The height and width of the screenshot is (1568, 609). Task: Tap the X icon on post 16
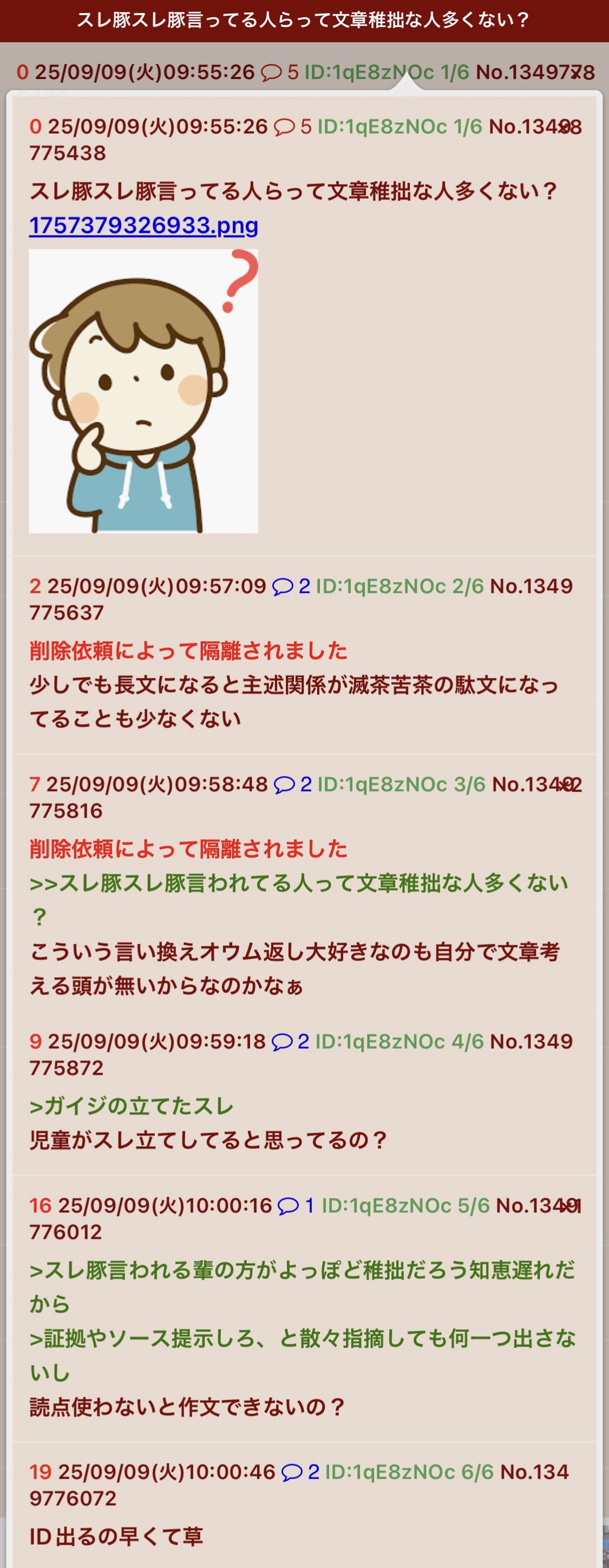571,1205
